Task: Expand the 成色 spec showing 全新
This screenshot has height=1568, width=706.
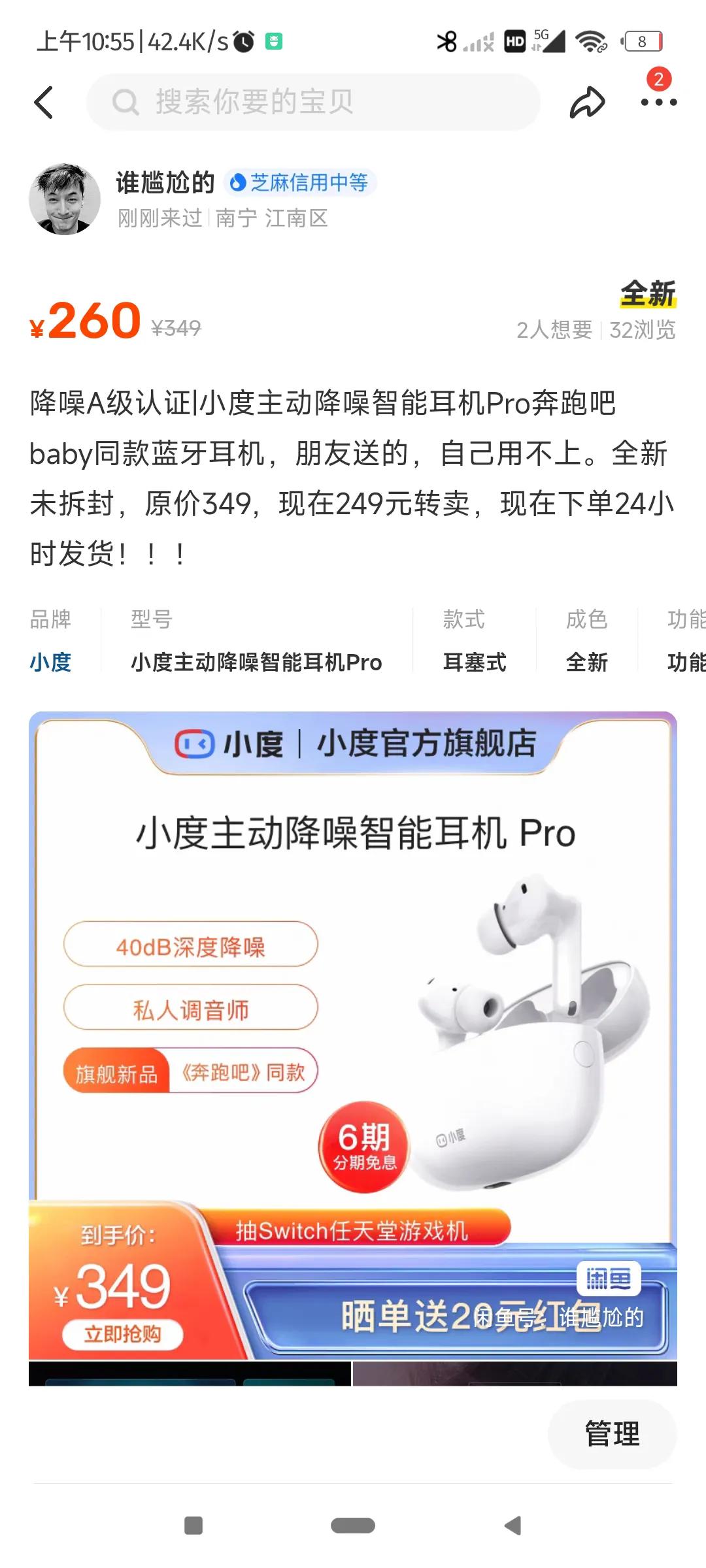Action: 586,662
